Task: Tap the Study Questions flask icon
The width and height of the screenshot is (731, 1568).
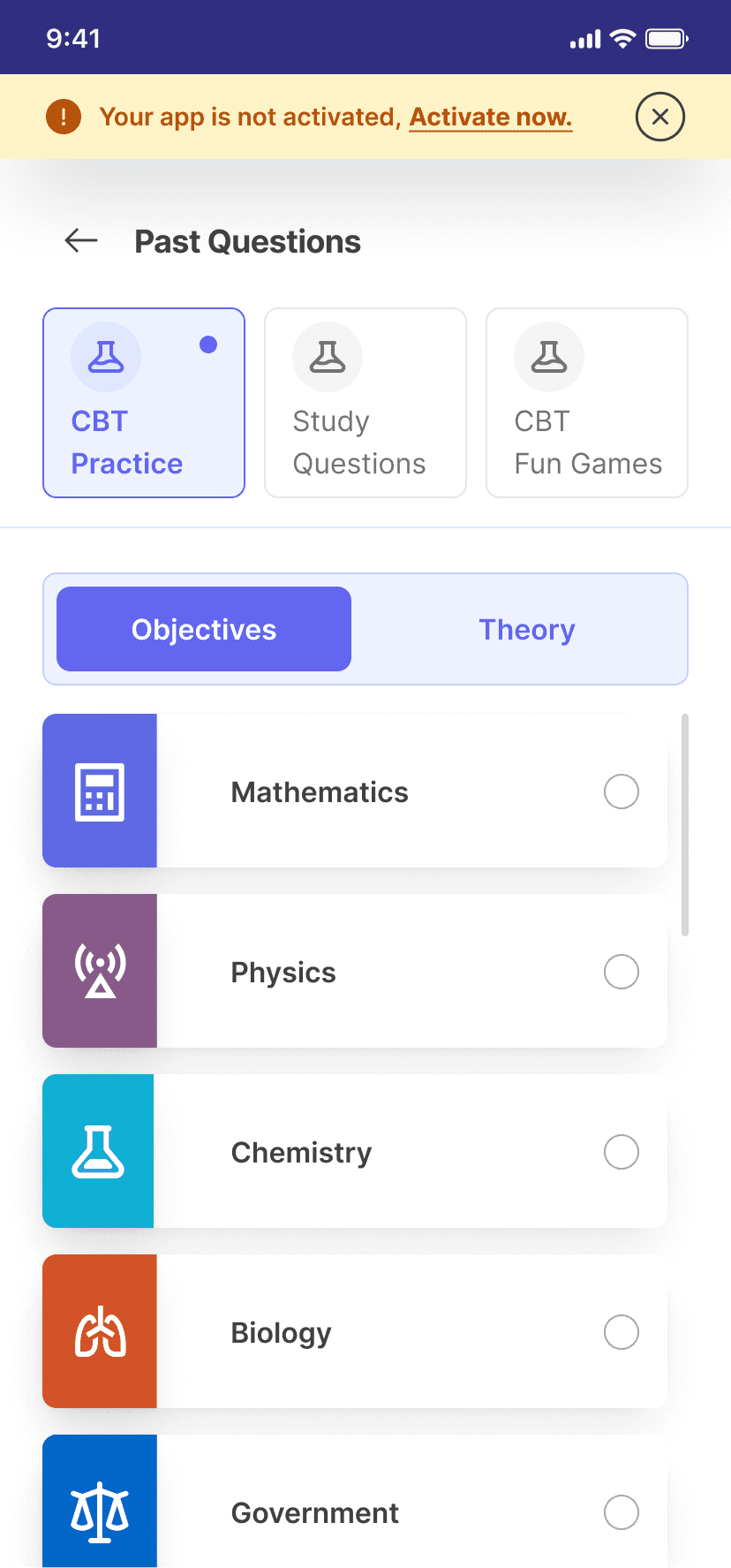Action: [x=327, y=357]
